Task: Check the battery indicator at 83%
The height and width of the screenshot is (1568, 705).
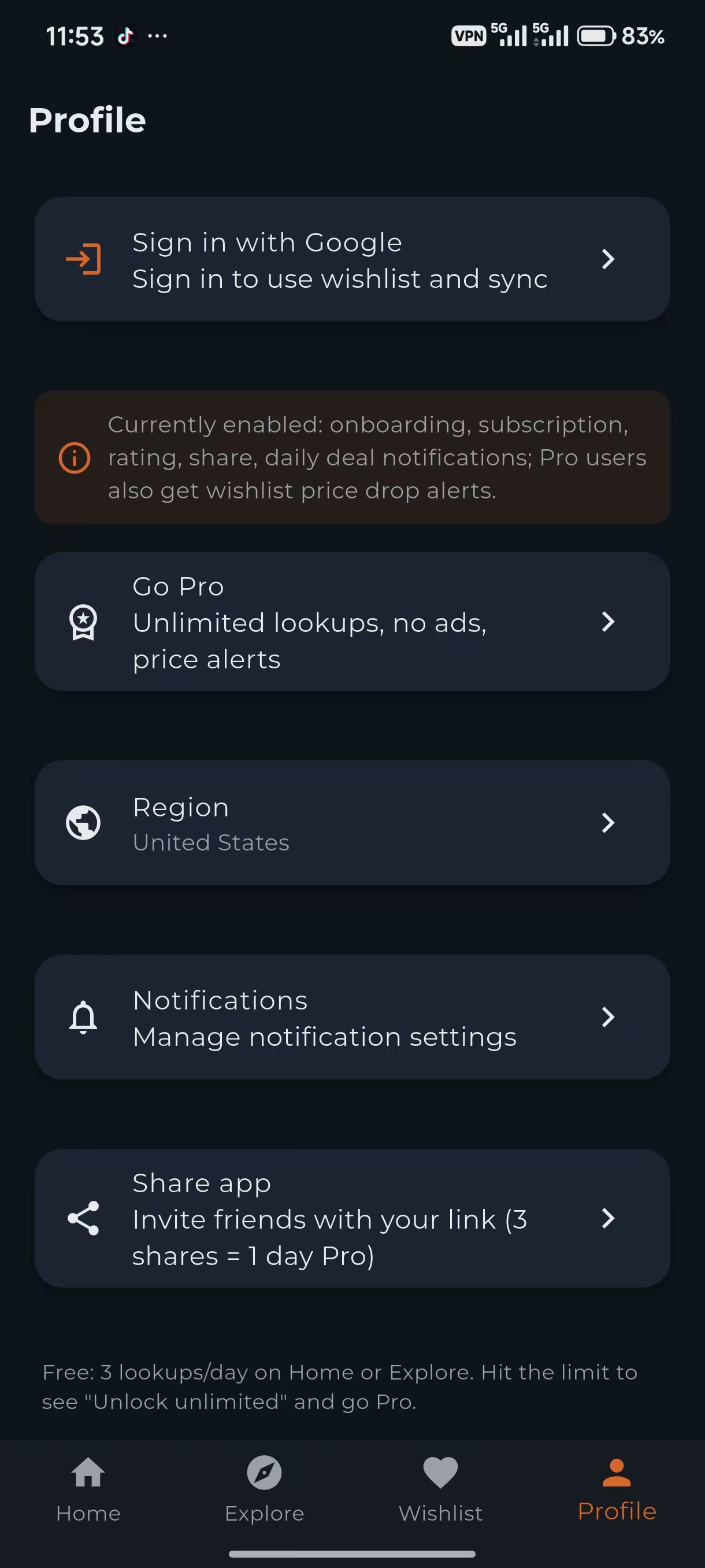Action: pos(597,36)
